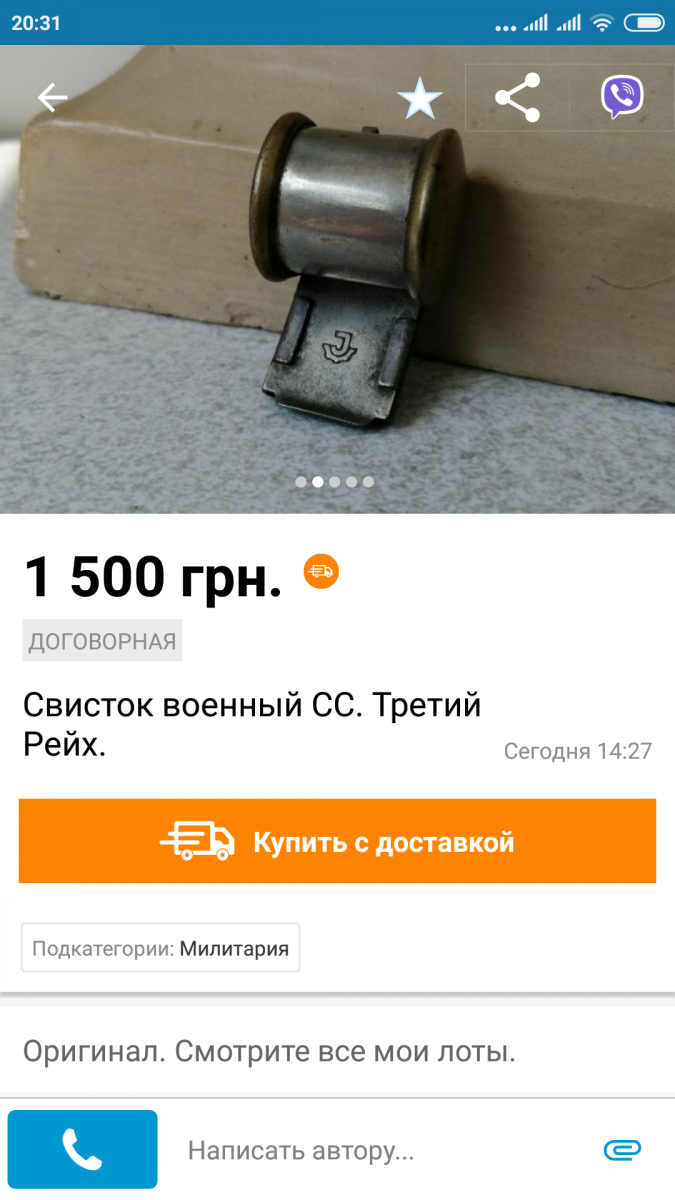The width and height of the screenshot is (675, 1200).
Task: Focus the Написать автору message field
Action: [x=380, y=1150]
